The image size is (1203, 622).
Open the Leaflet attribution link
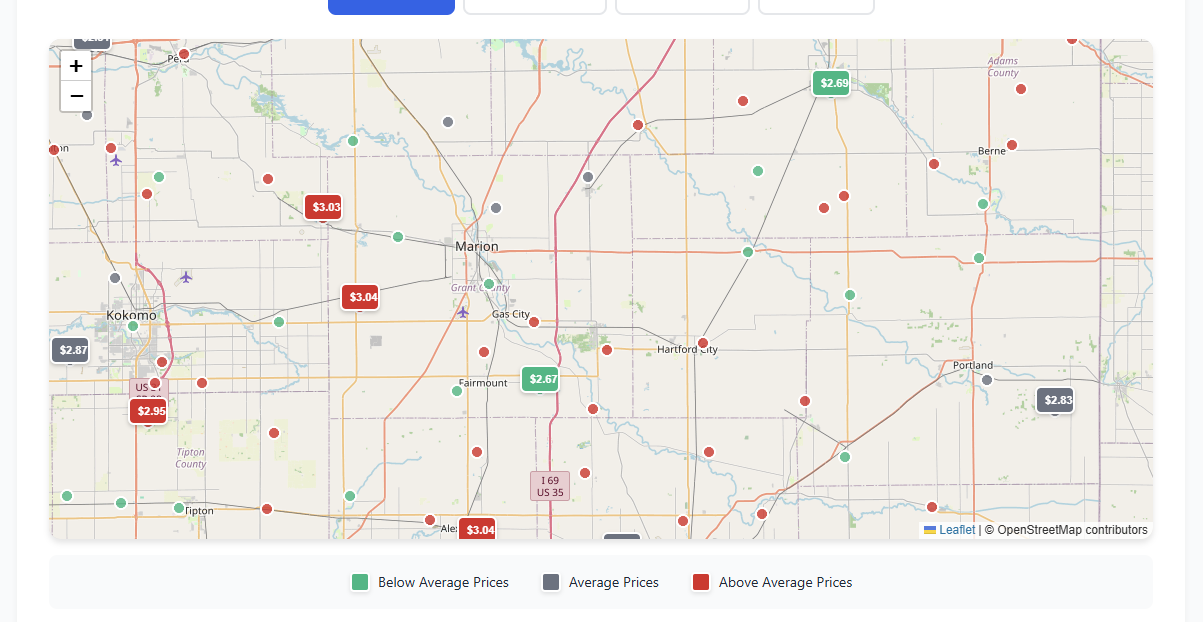(956, 530)
